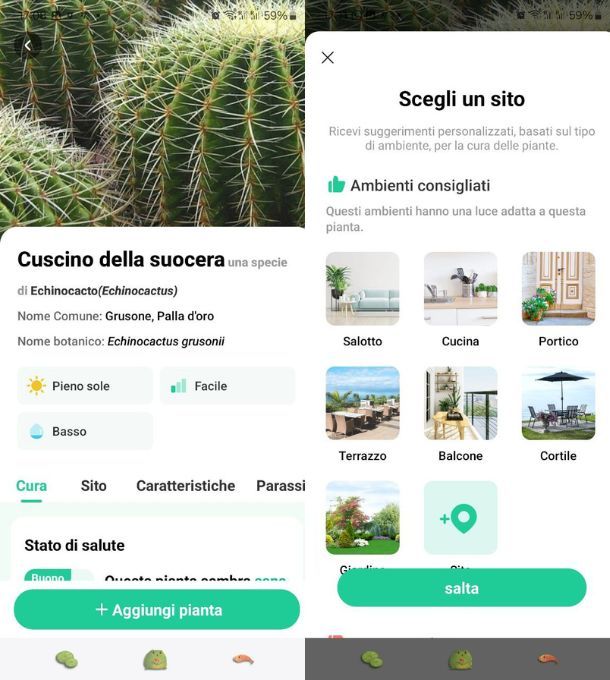
Task: Pick the Portico environment
Action: 558,289
